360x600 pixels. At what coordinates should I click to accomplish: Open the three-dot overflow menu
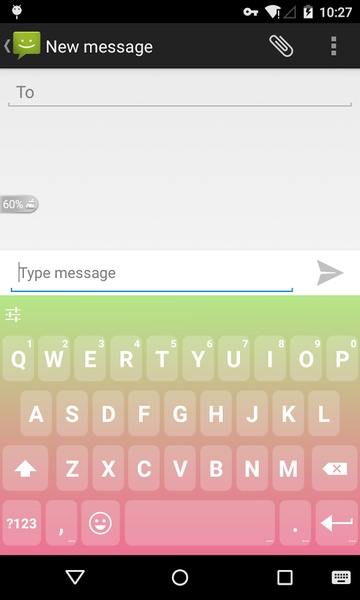(334, 46)
